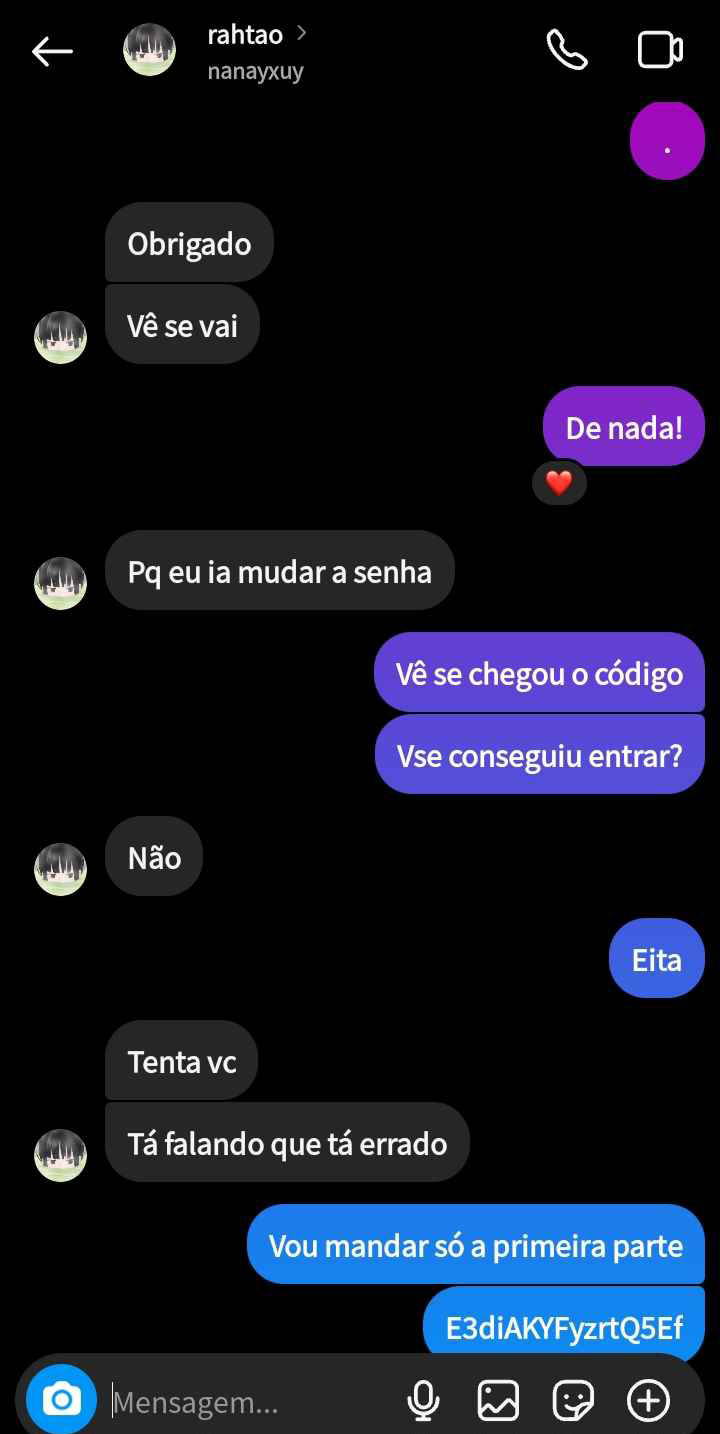Open more options with the plus icon
The height and width of the screenshot is (1434, 720).
coord(648,1400)
